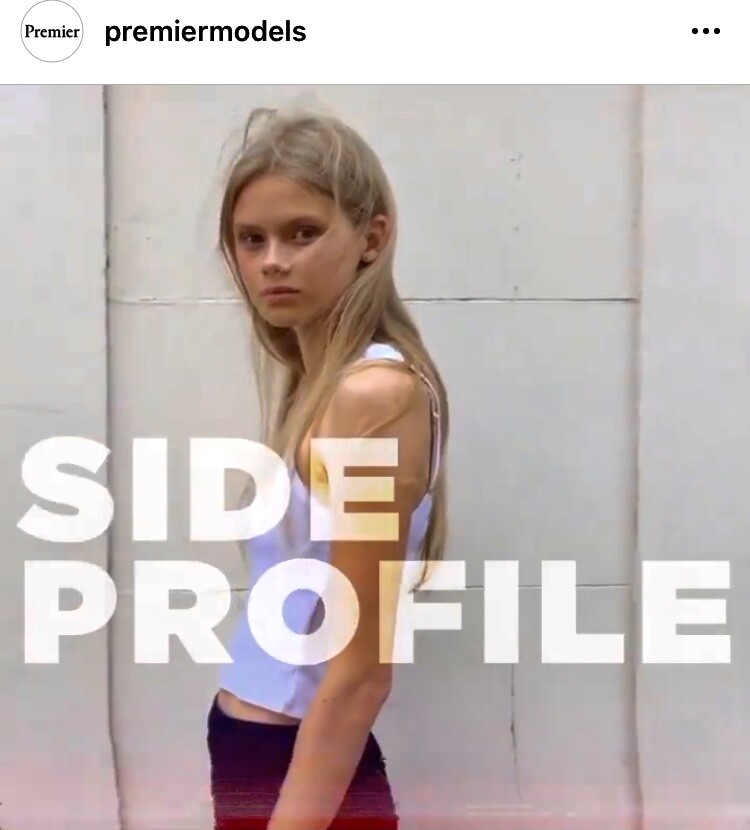
Task: Tap the Side Profile video post
Action: tap(375, 456)
